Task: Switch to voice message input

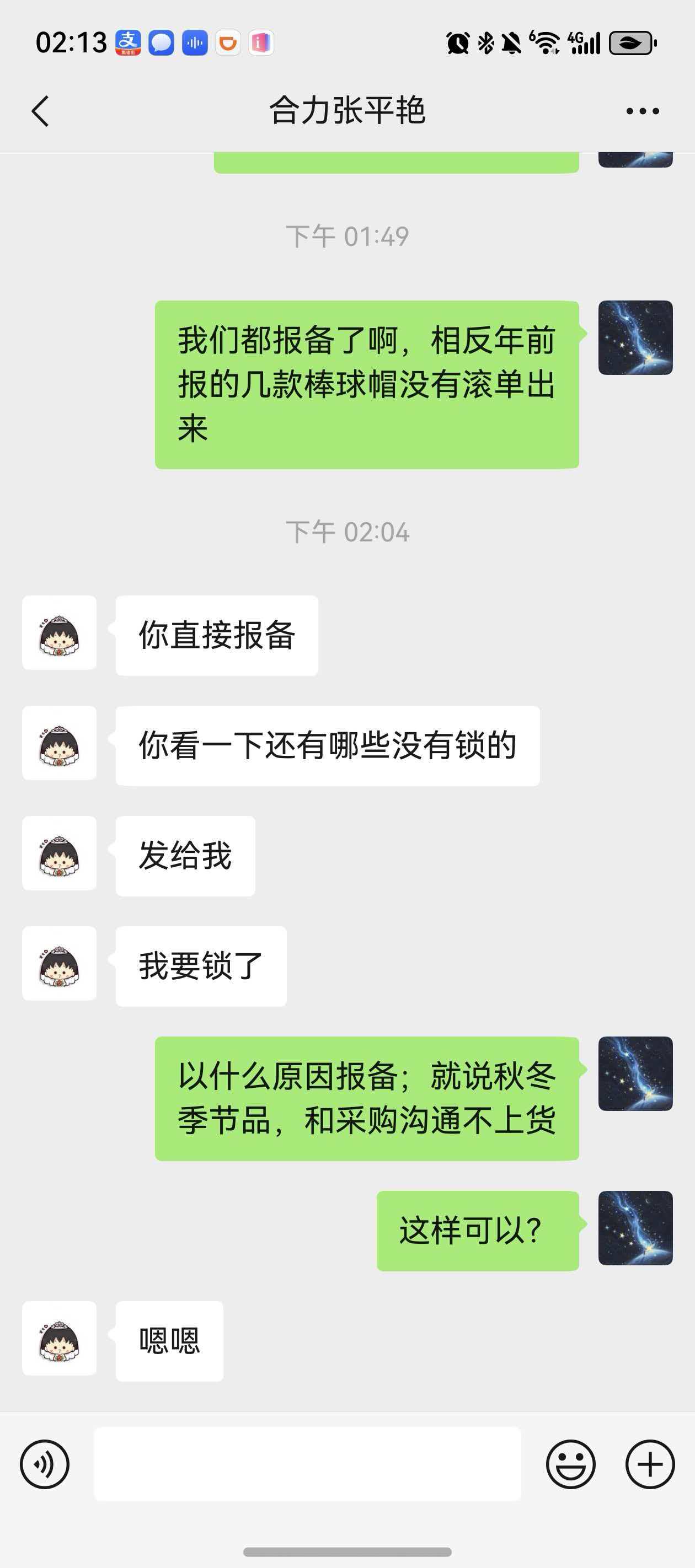Action: coord(45,1464)
